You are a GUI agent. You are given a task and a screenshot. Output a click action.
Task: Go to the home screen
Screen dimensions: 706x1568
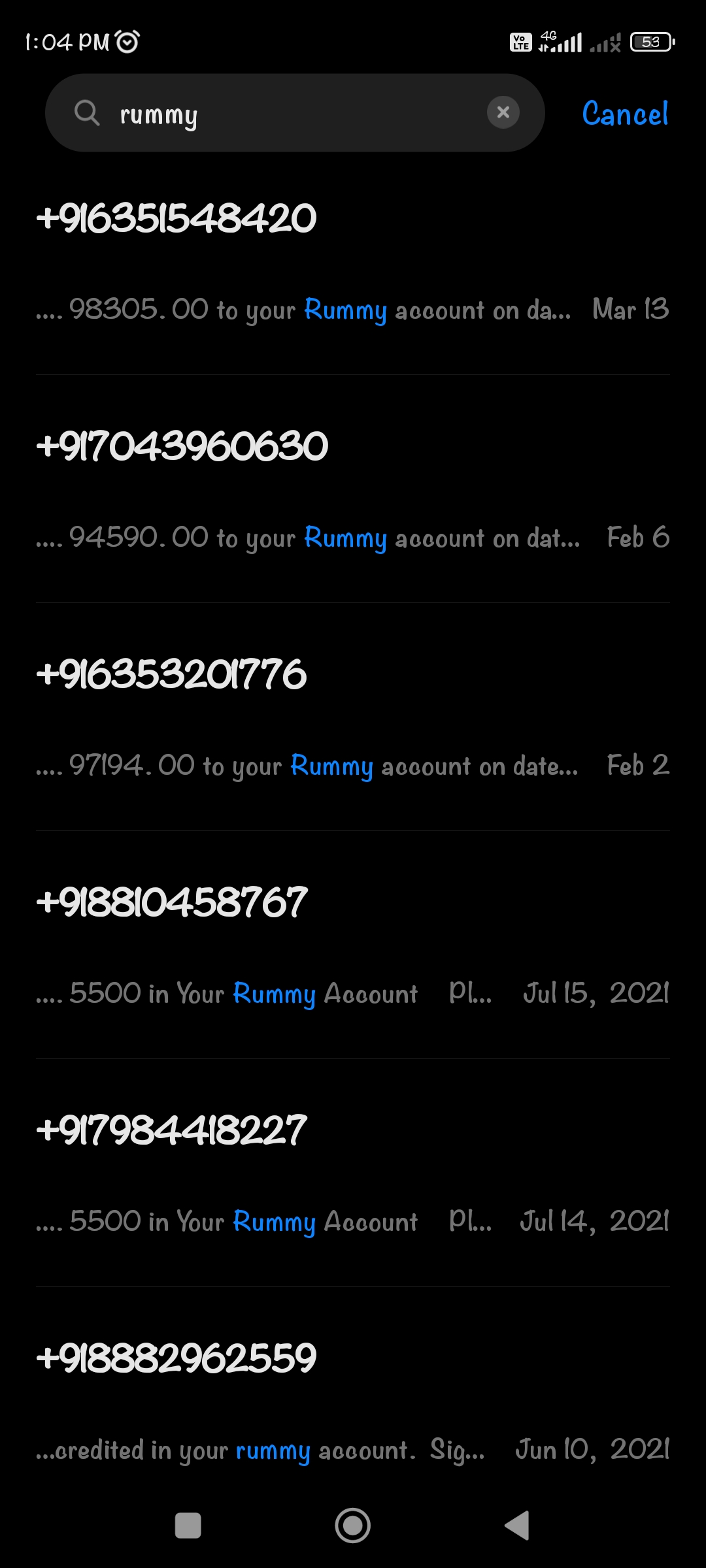coord(353,1526)
